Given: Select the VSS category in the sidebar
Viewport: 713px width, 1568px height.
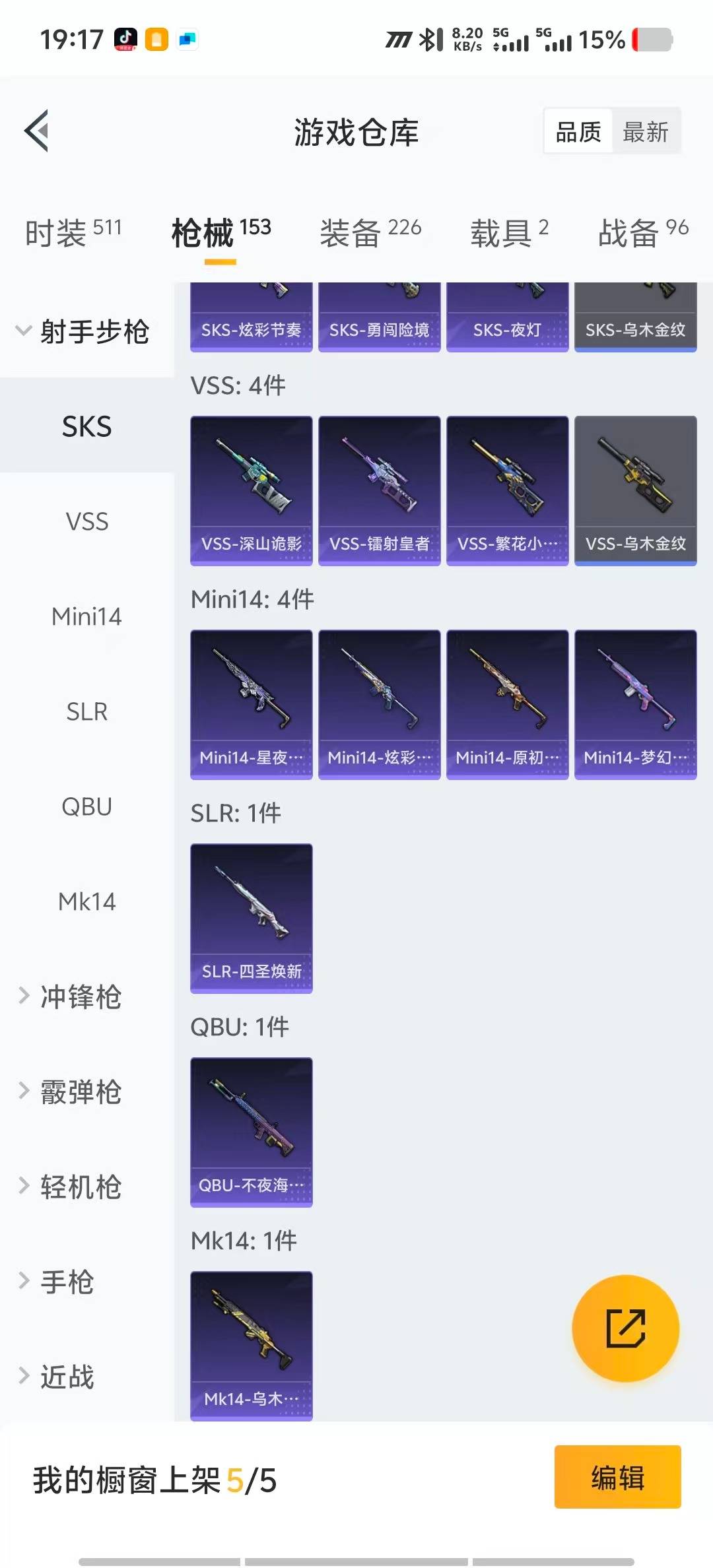Looking at the screenshot, I should pos(86,522).
